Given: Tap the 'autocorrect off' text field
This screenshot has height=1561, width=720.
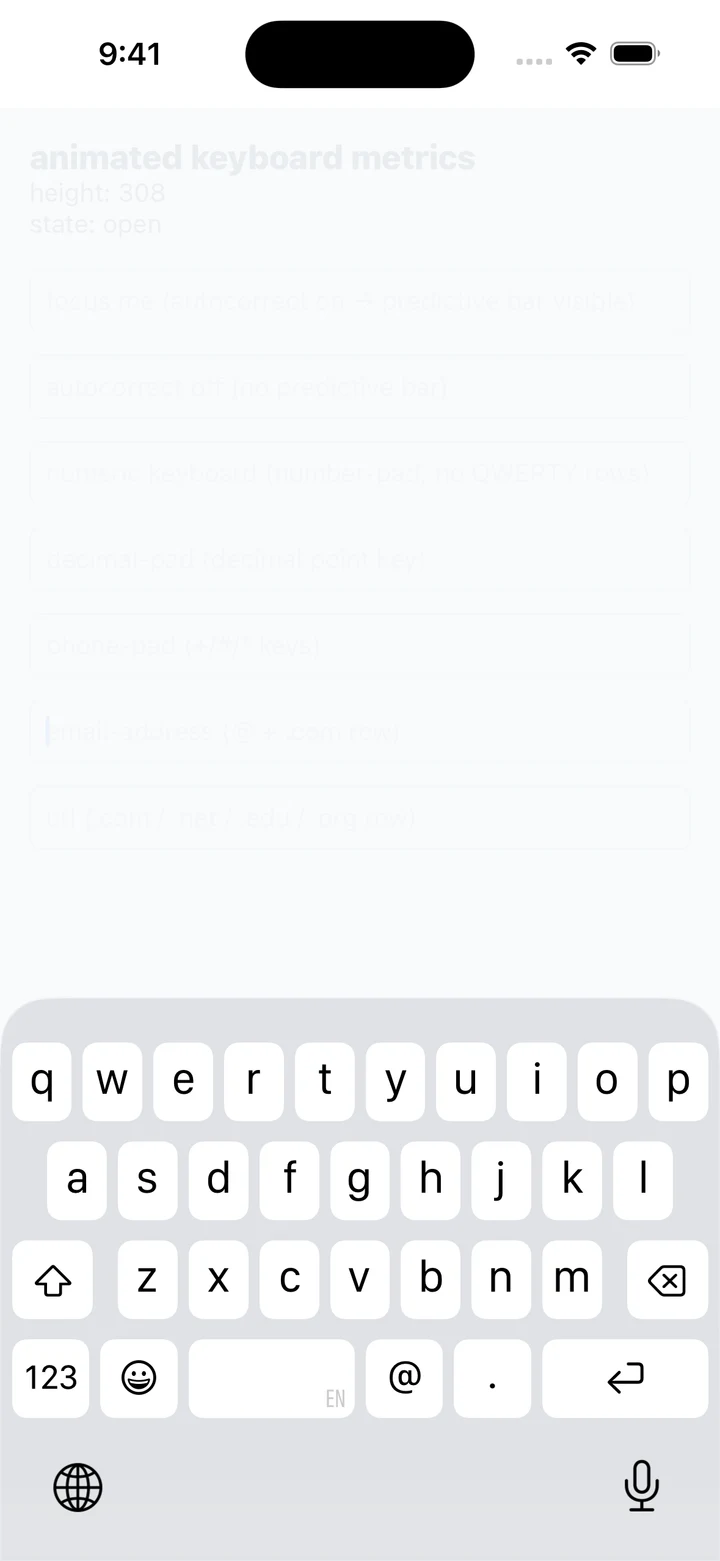Looking at the screenshot, I should [x=360, y=387].
